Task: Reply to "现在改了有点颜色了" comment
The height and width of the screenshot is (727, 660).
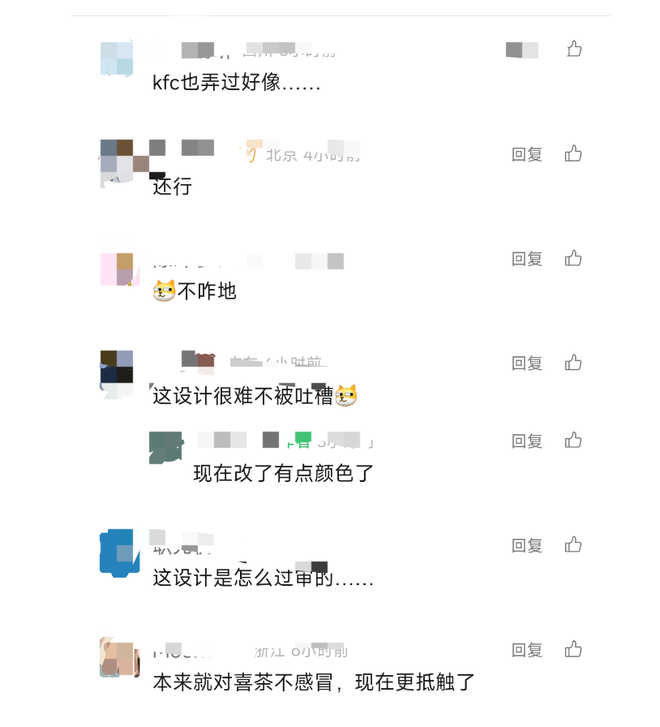Action: (x=527, y=441)
